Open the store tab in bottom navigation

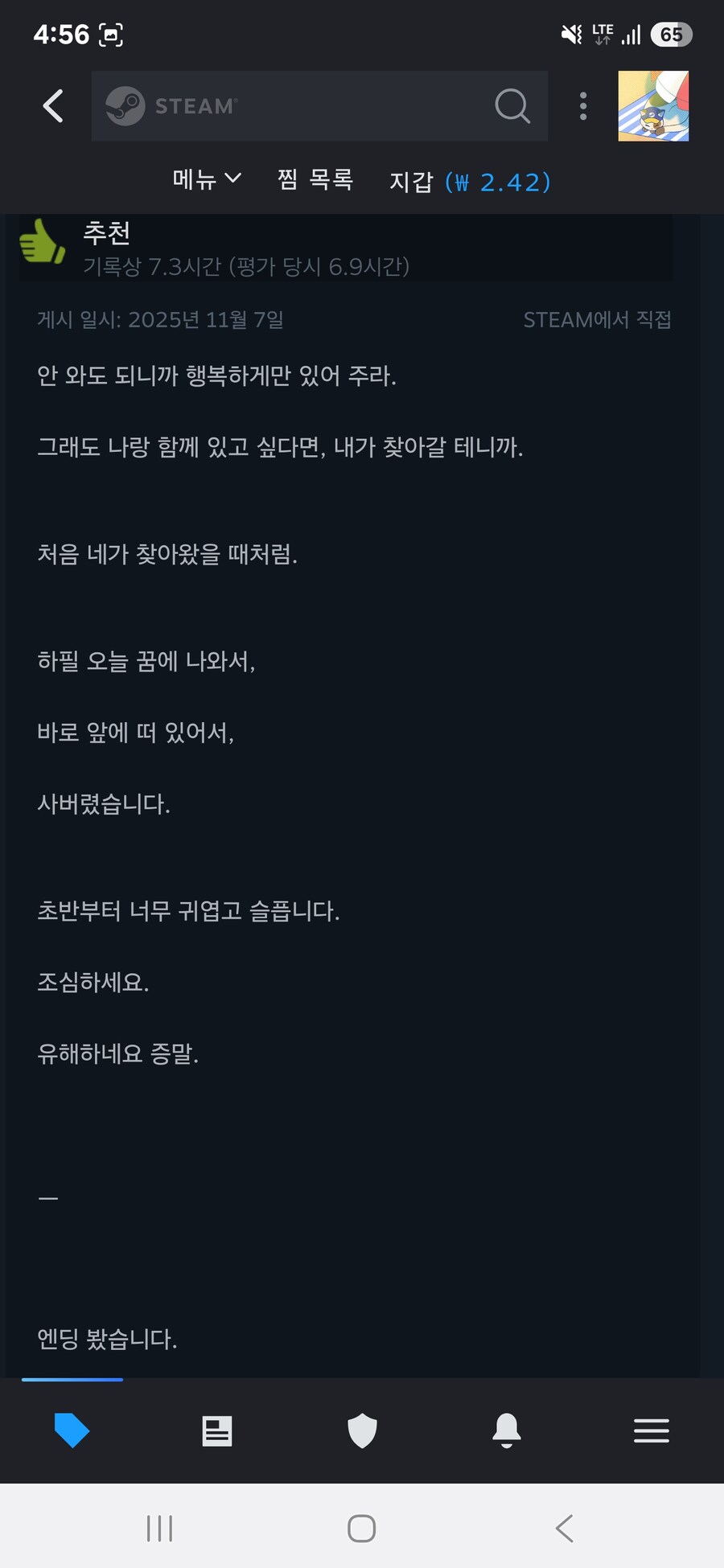pos(72,1431)
